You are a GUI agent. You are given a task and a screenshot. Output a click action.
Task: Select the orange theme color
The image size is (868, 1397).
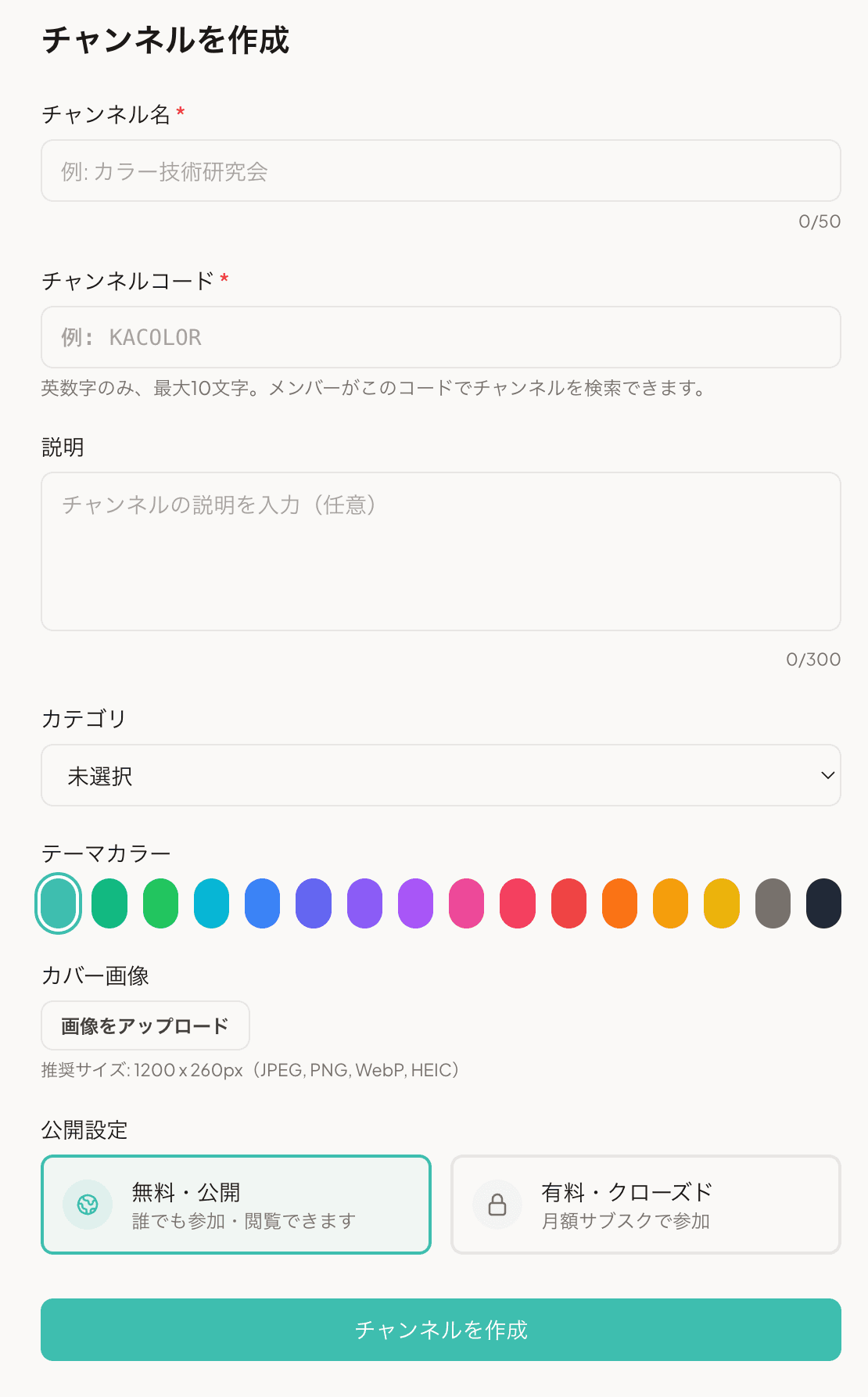point(619,903)
